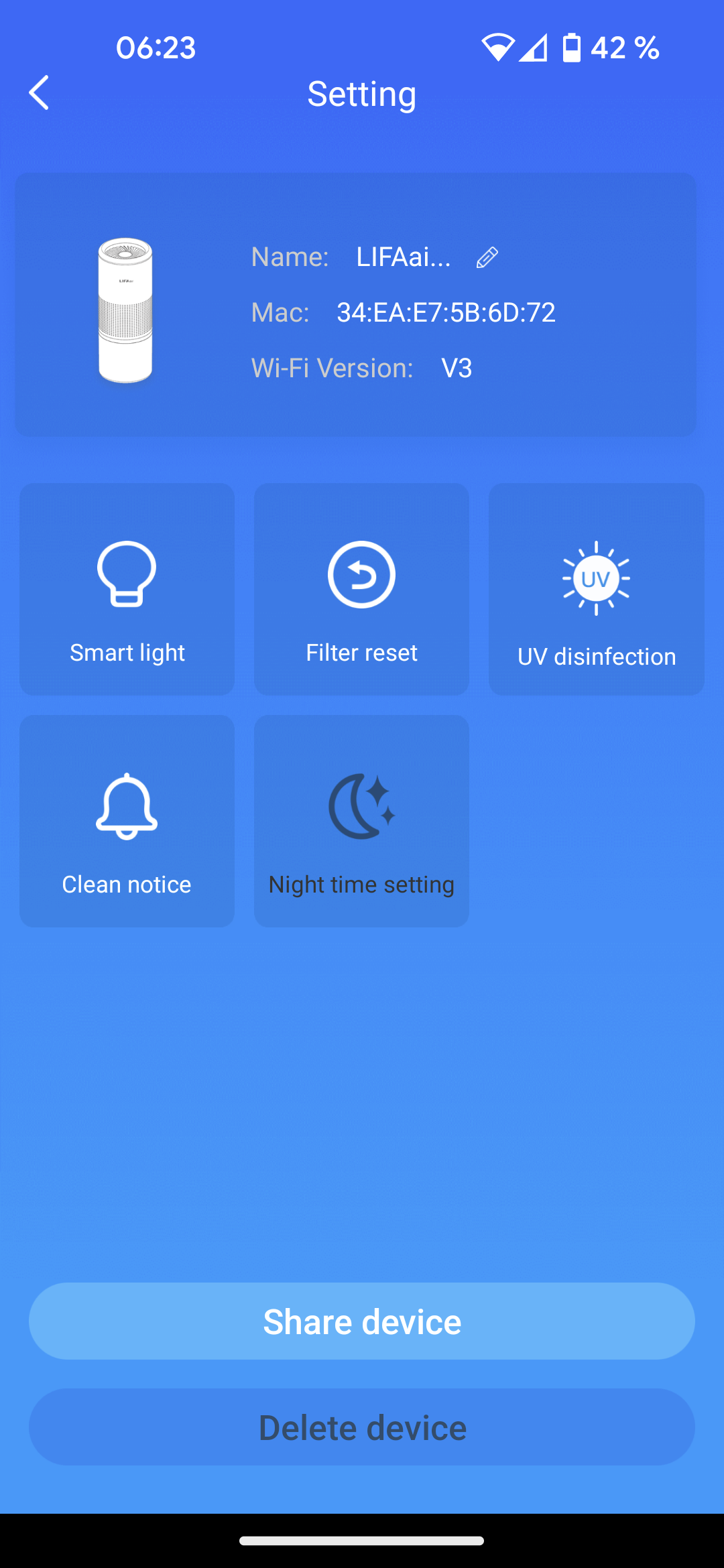Tap Delete device button

coord(362,1427)
